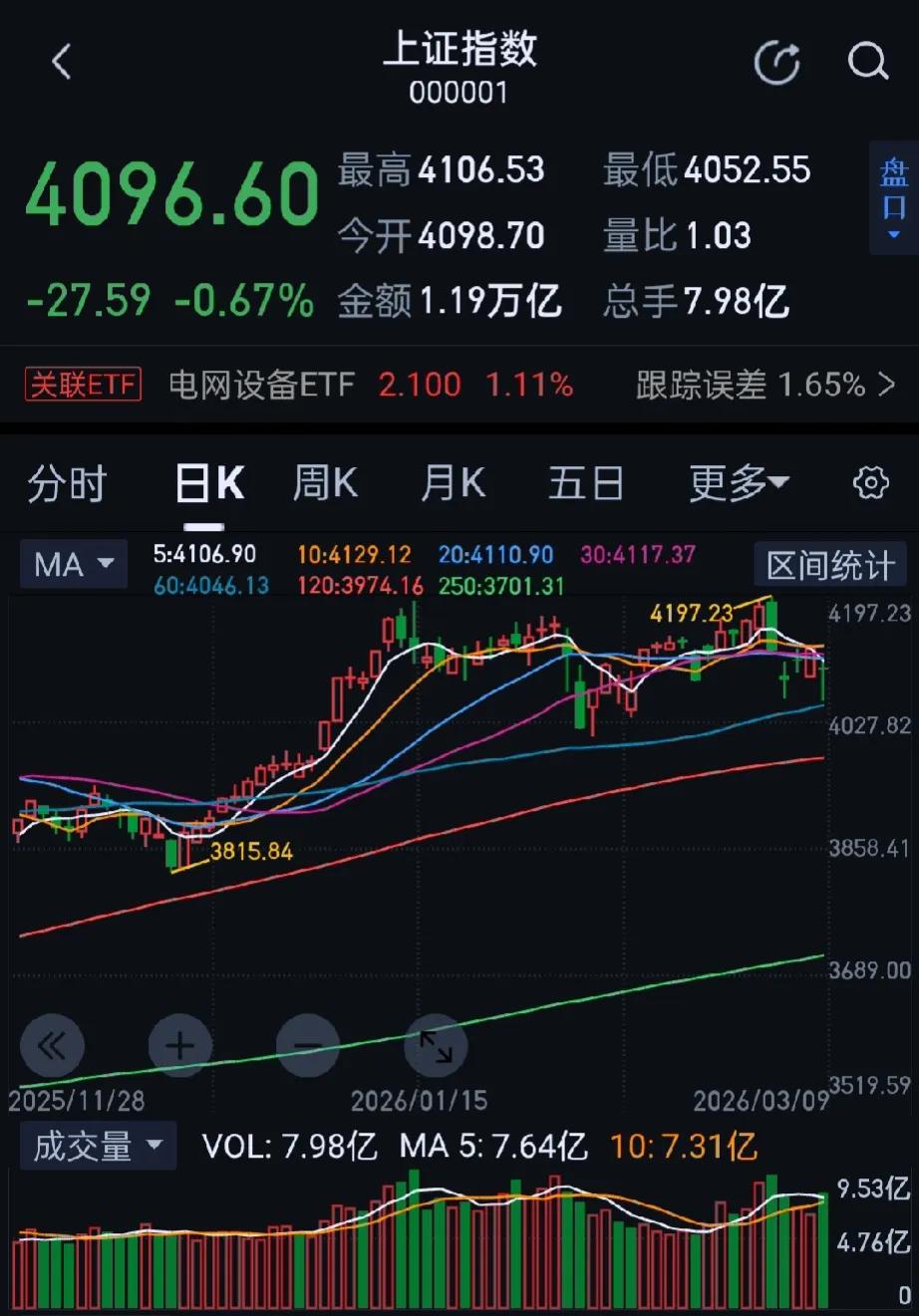Image resolution: width=919 pixels, height=1316 pixels.
Task: Open the 电网设备ETF link
Action: tap(263, 384)
